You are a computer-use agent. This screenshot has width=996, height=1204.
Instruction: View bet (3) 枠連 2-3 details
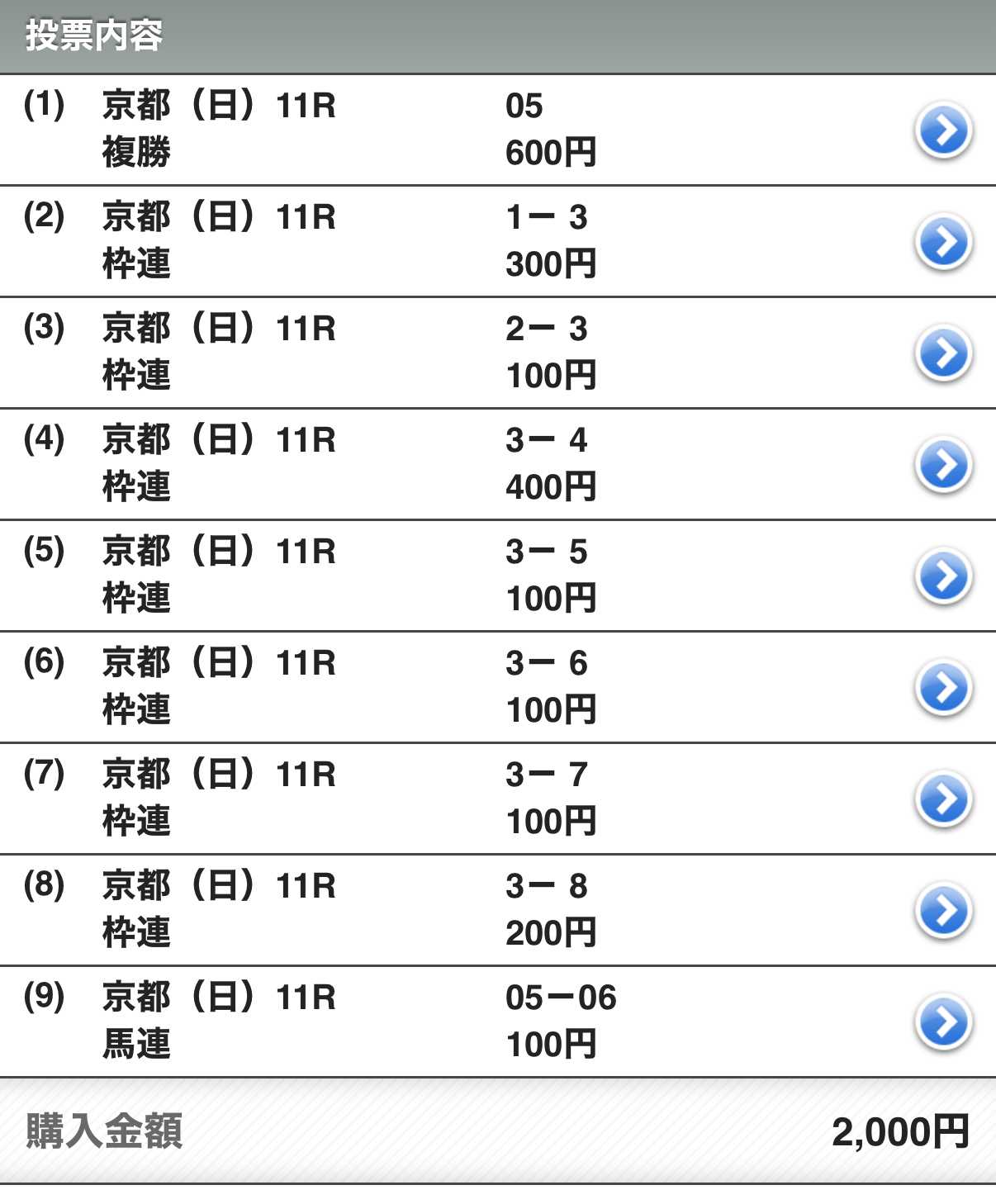pyautogui.click(x=943, y=353)
